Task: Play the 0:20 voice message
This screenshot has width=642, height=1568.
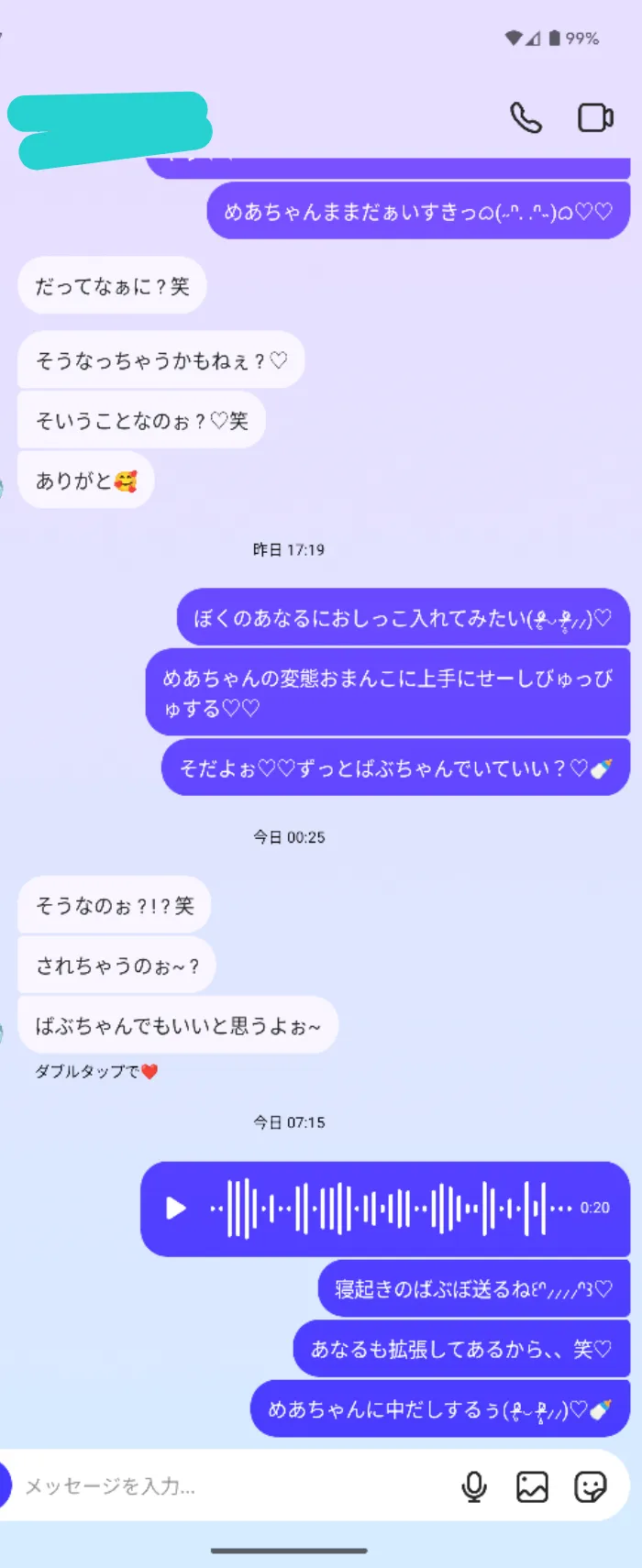Action: 175,1209
